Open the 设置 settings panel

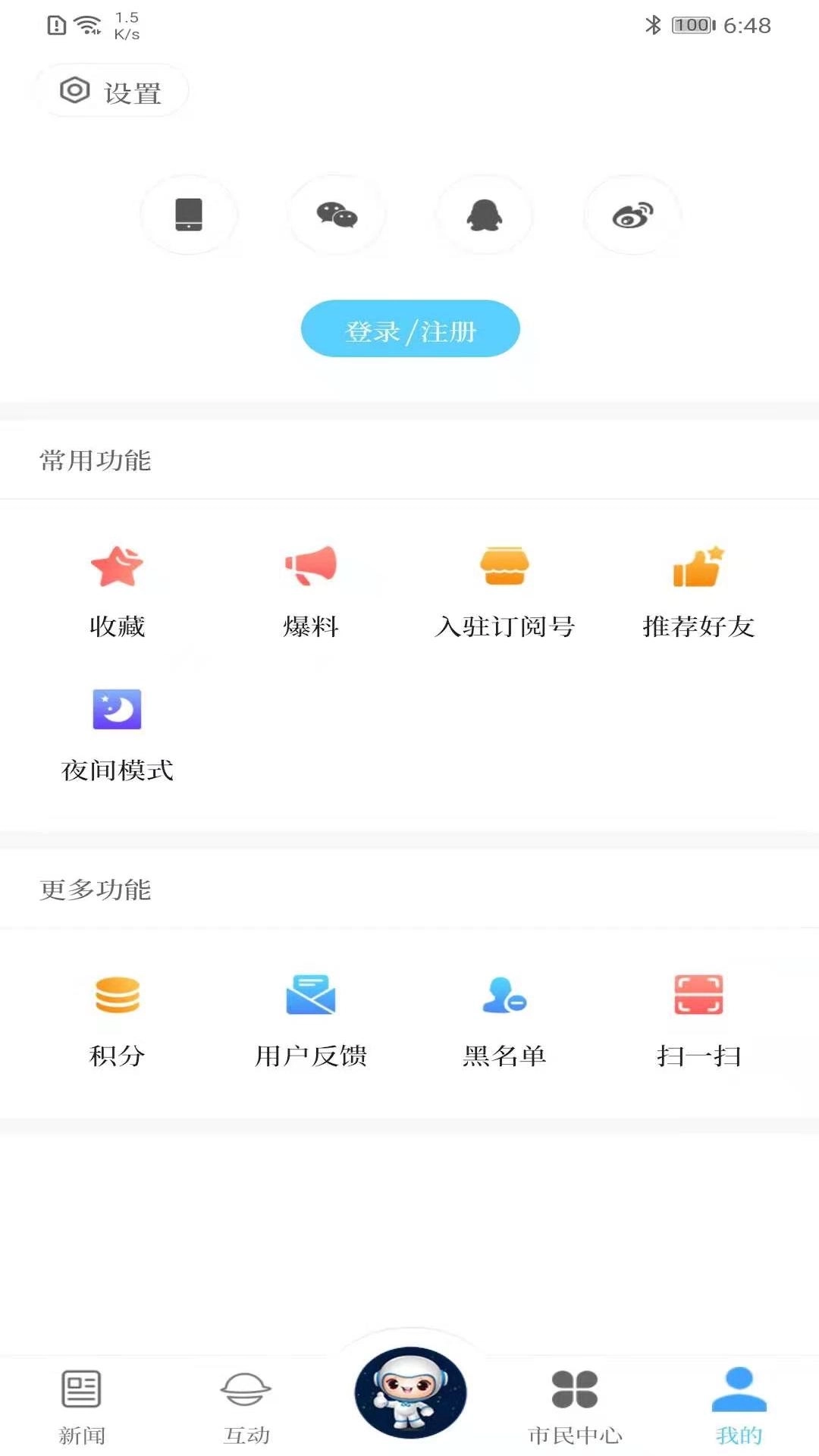(x=111, y=89)
